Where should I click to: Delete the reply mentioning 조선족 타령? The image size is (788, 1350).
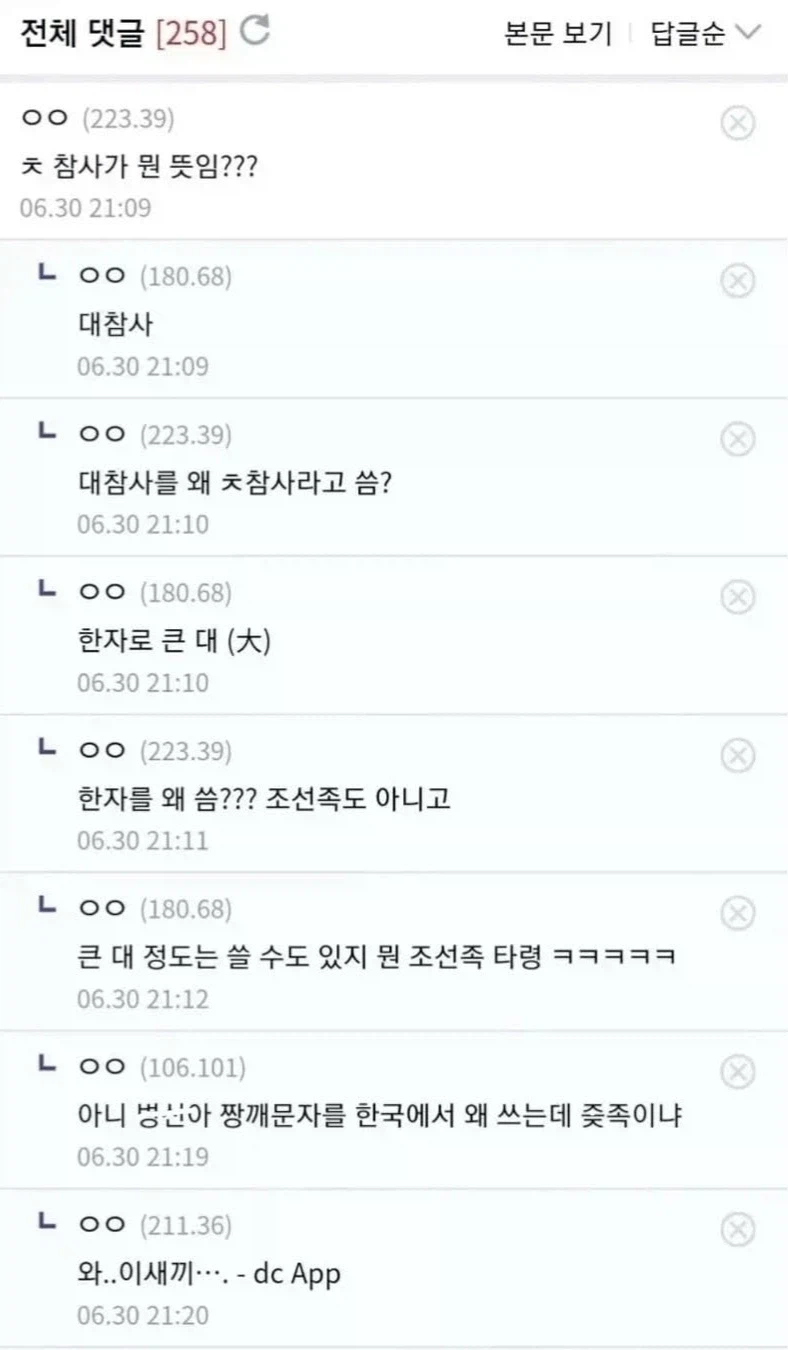tap(737, 912)
